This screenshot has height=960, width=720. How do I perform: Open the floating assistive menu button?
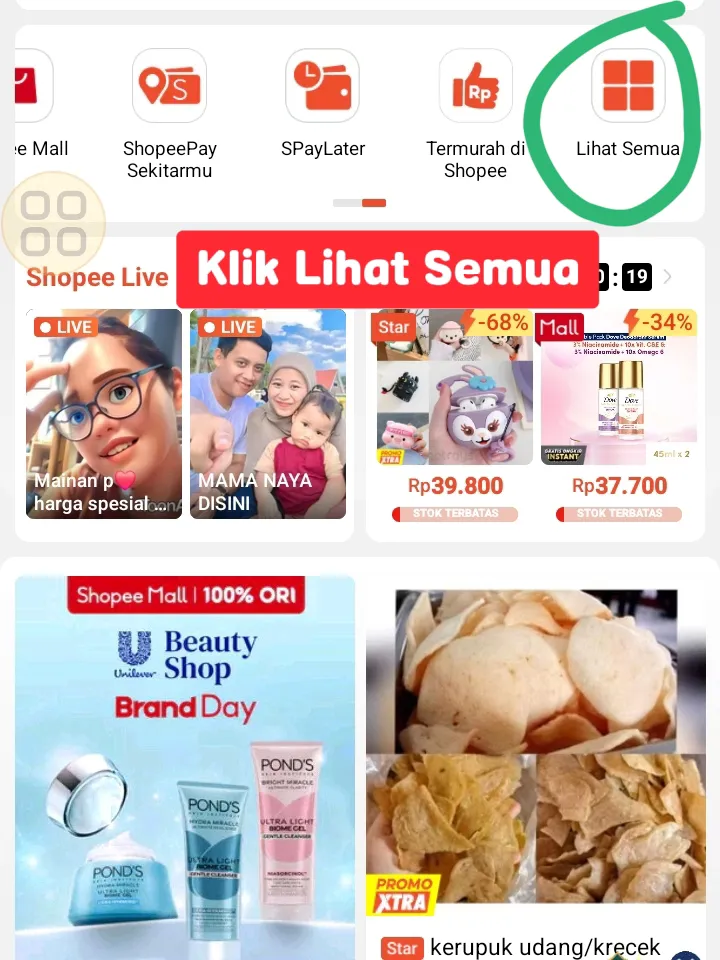[x=54, y=223]
